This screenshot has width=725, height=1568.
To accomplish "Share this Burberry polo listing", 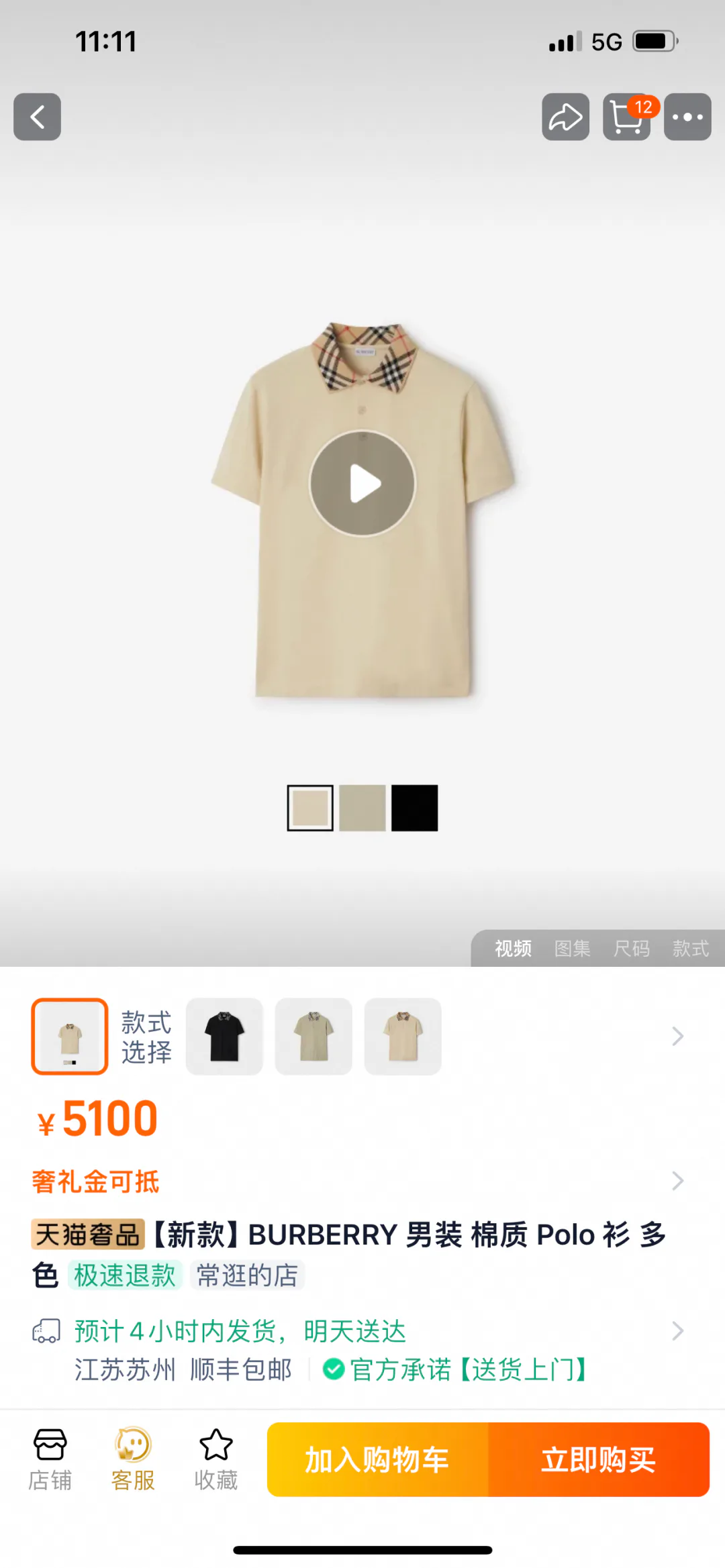I will 565,117.
